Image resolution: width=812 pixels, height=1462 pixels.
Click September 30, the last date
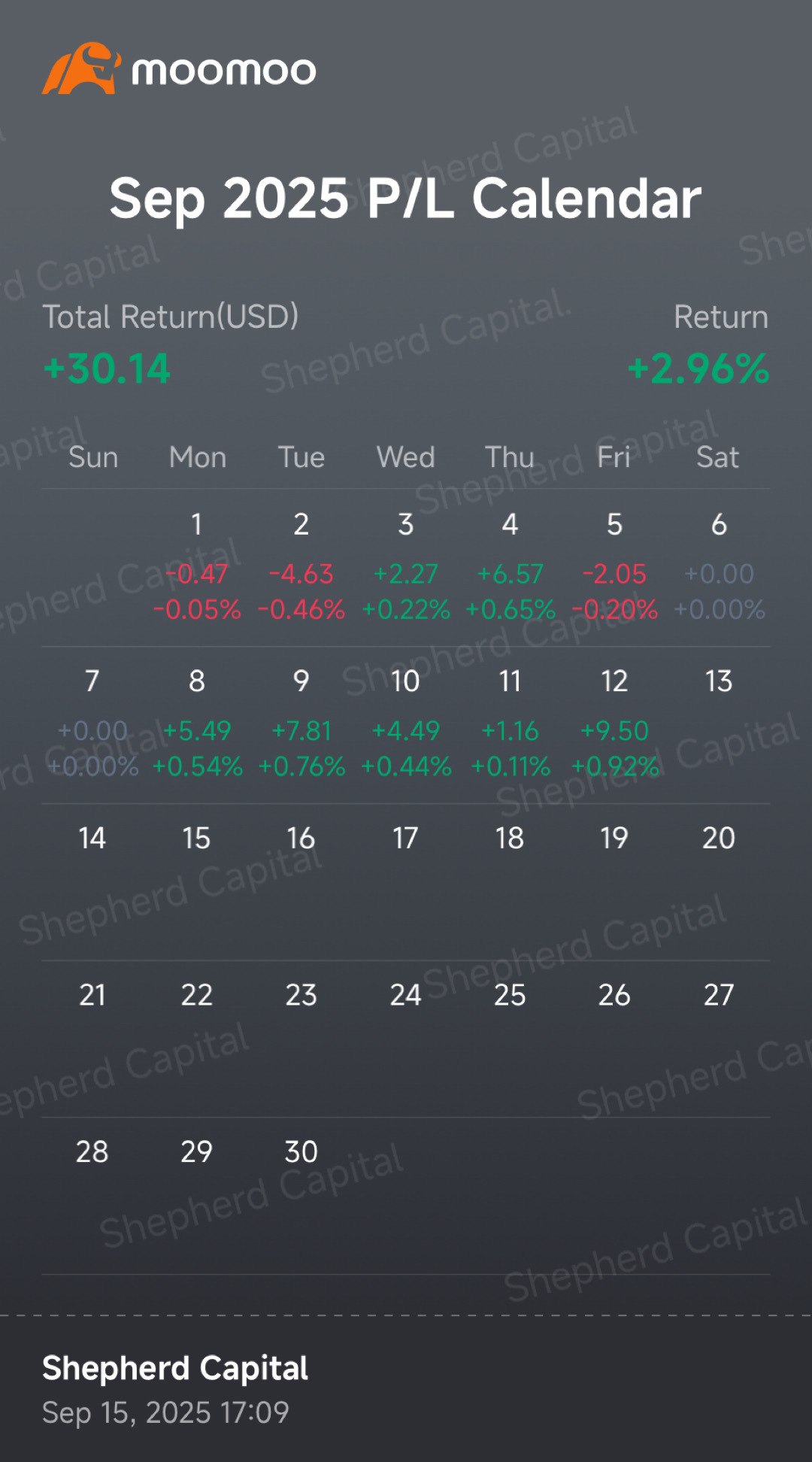(x=300, y=1151)
